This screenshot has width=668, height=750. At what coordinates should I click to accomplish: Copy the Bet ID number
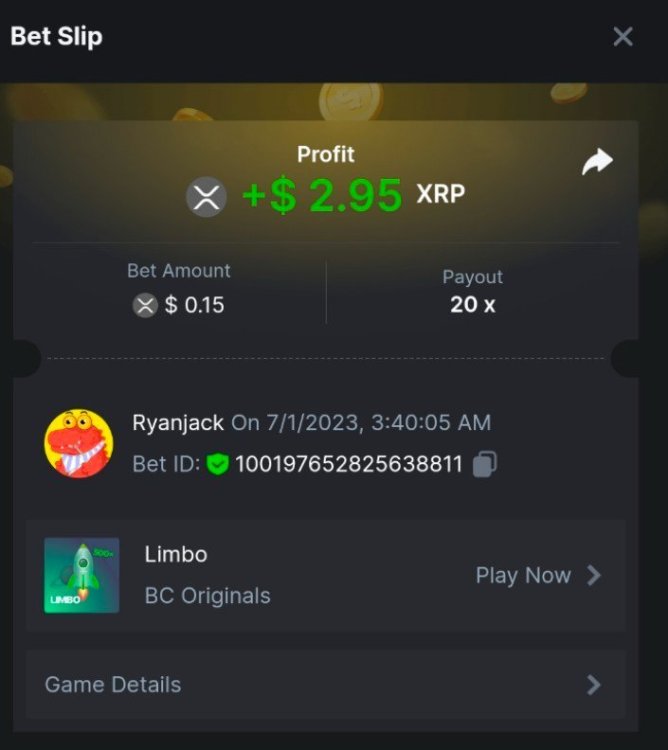[484, 464]
